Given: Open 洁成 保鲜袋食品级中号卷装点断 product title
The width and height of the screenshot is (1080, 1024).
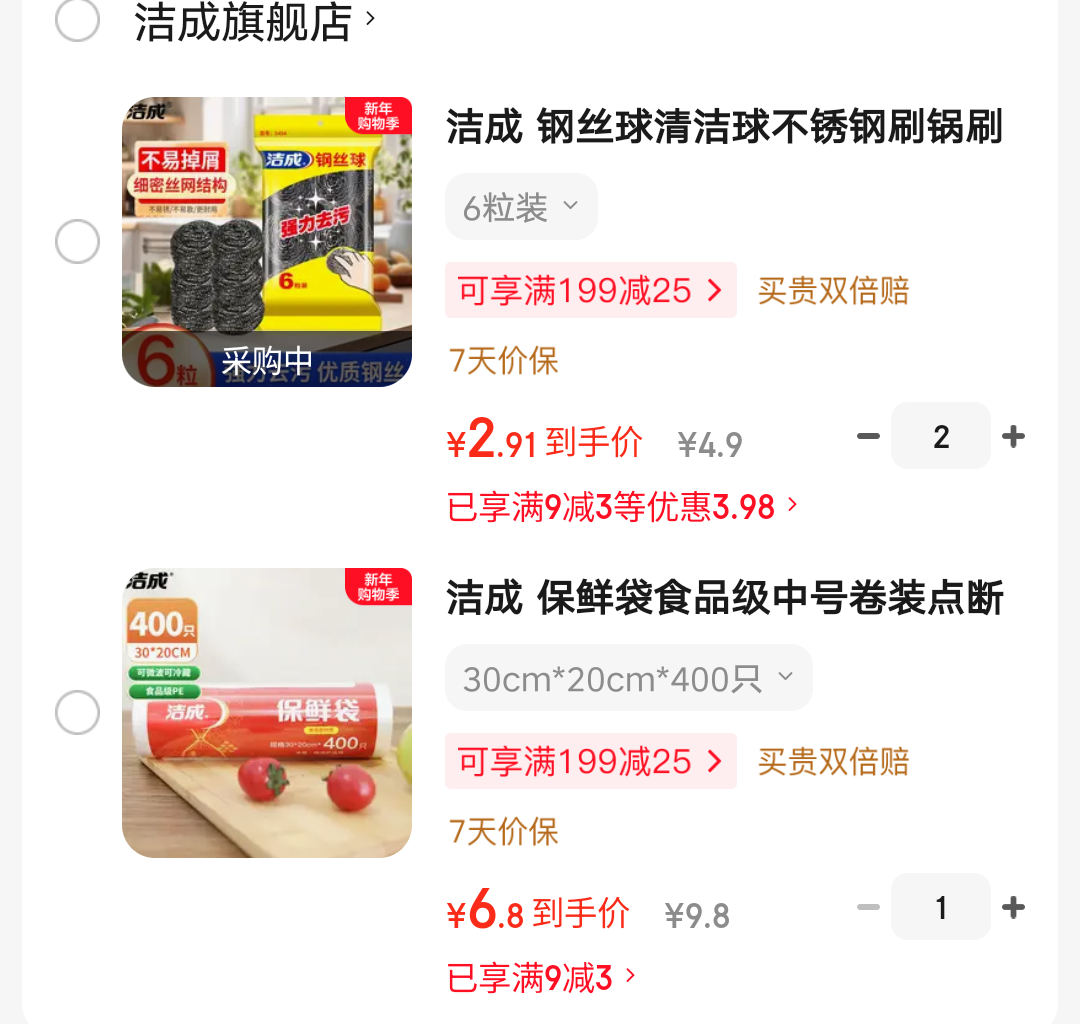Looking at the screenshot, I should pos(724,599).
